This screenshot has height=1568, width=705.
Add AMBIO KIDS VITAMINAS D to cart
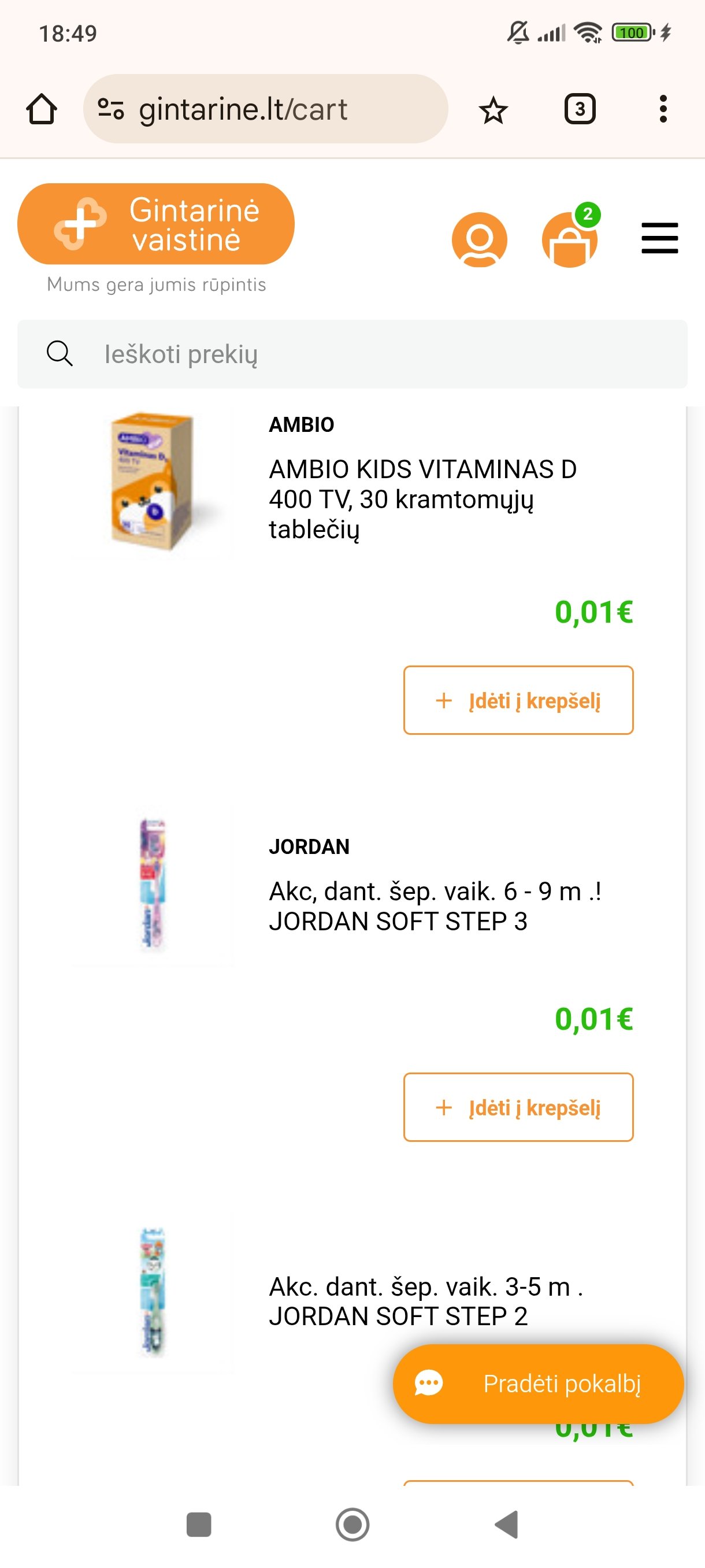[x=518, y=700]
